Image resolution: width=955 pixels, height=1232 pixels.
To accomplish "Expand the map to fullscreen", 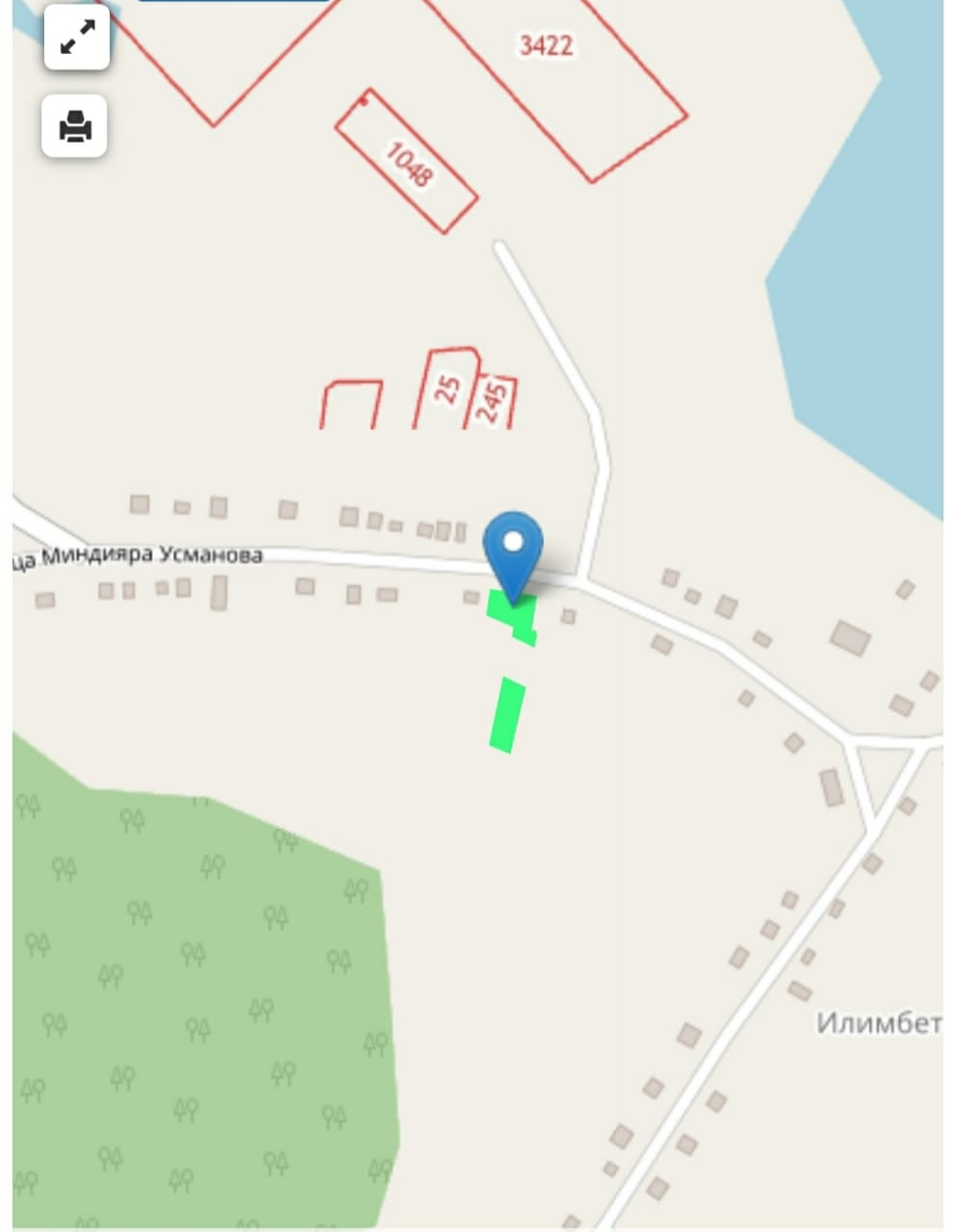I will tap(77, 38).
